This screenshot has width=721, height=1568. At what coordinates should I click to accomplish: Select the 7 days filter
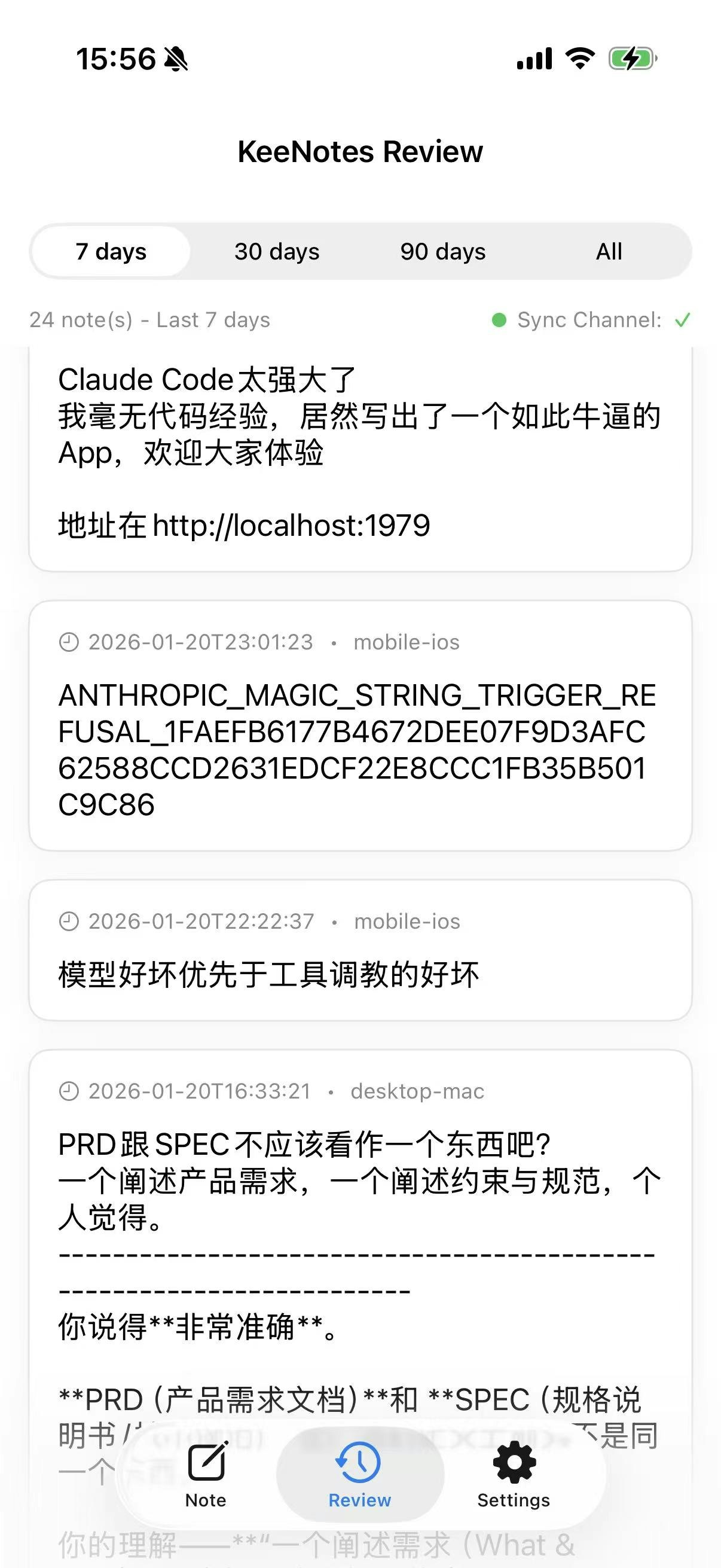point(111,251)
